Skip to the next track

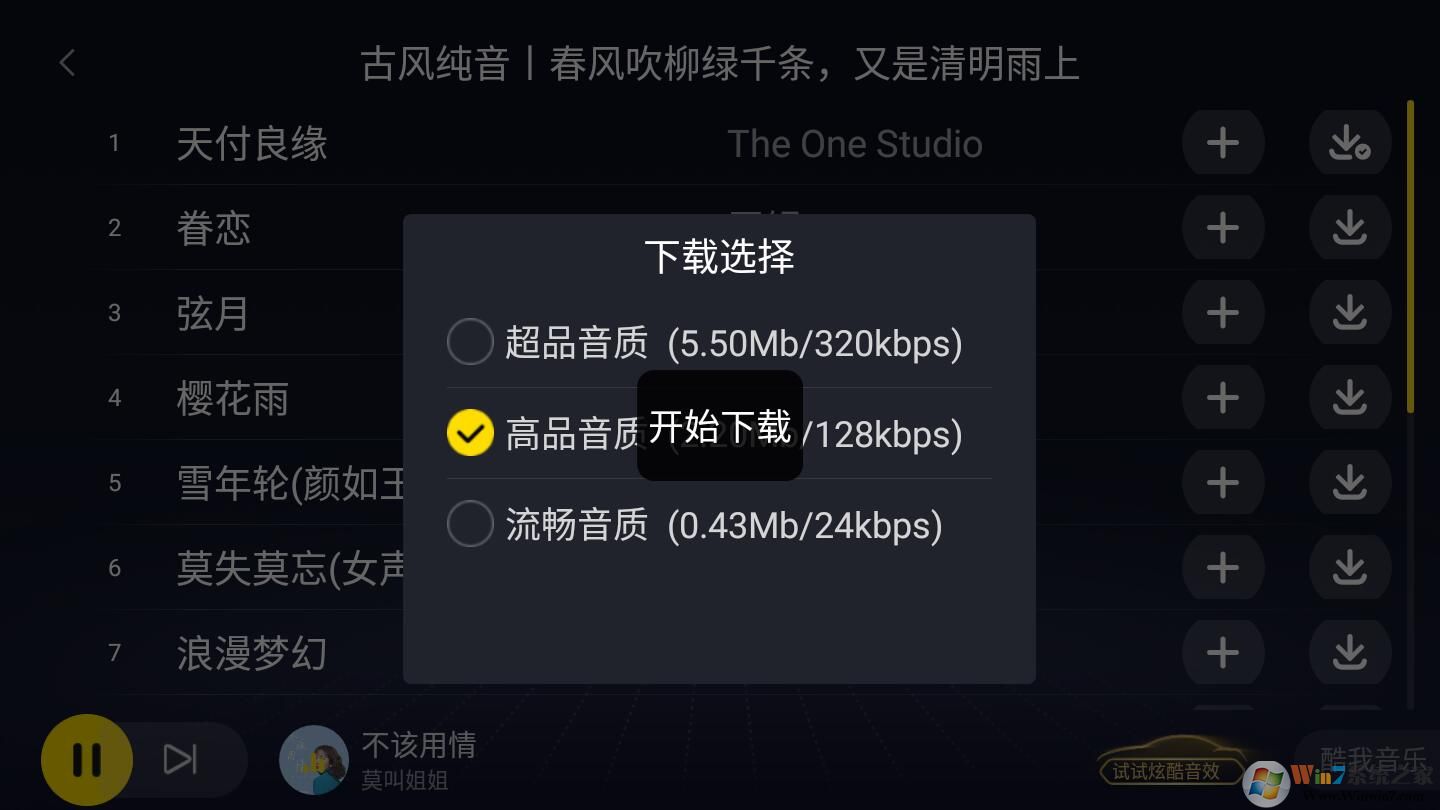(181, 760)
